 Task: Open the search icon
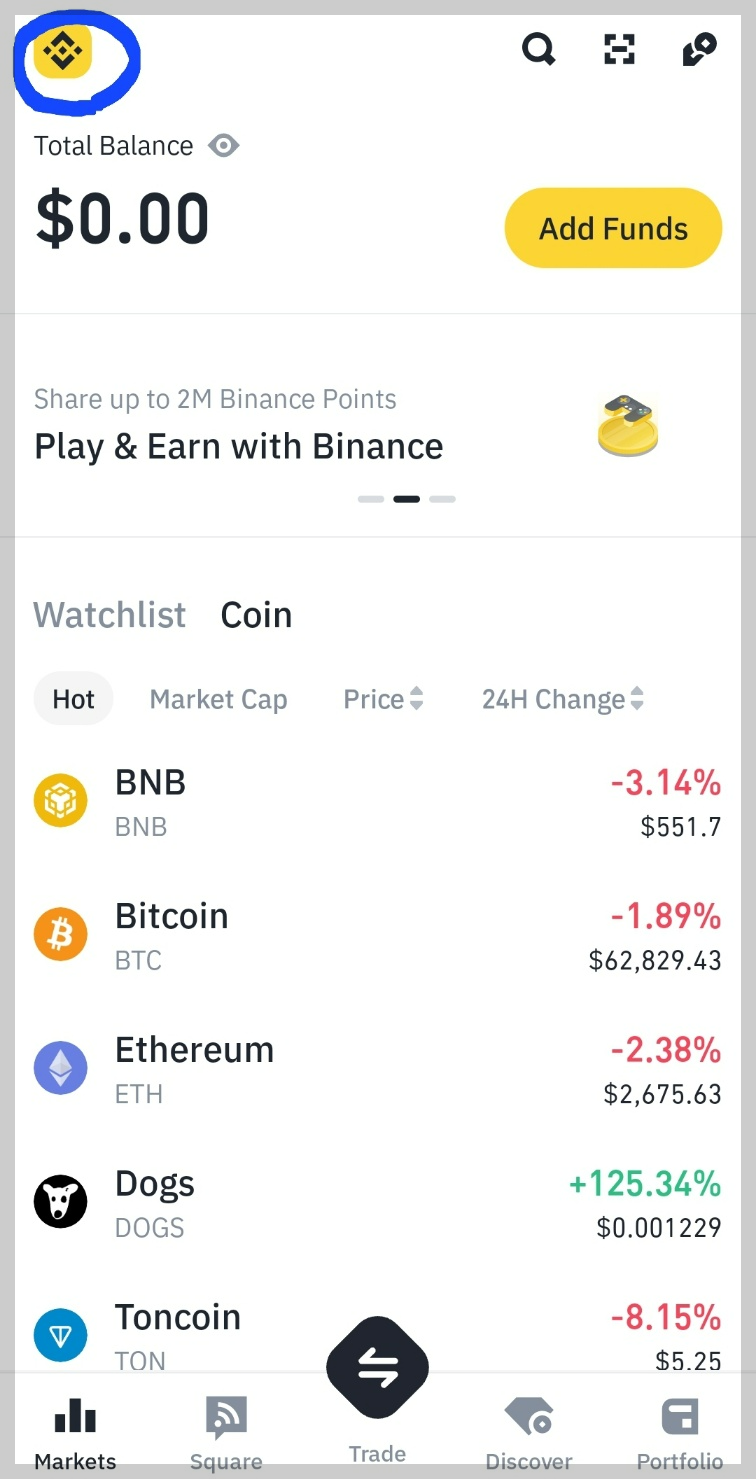(539, 48)
